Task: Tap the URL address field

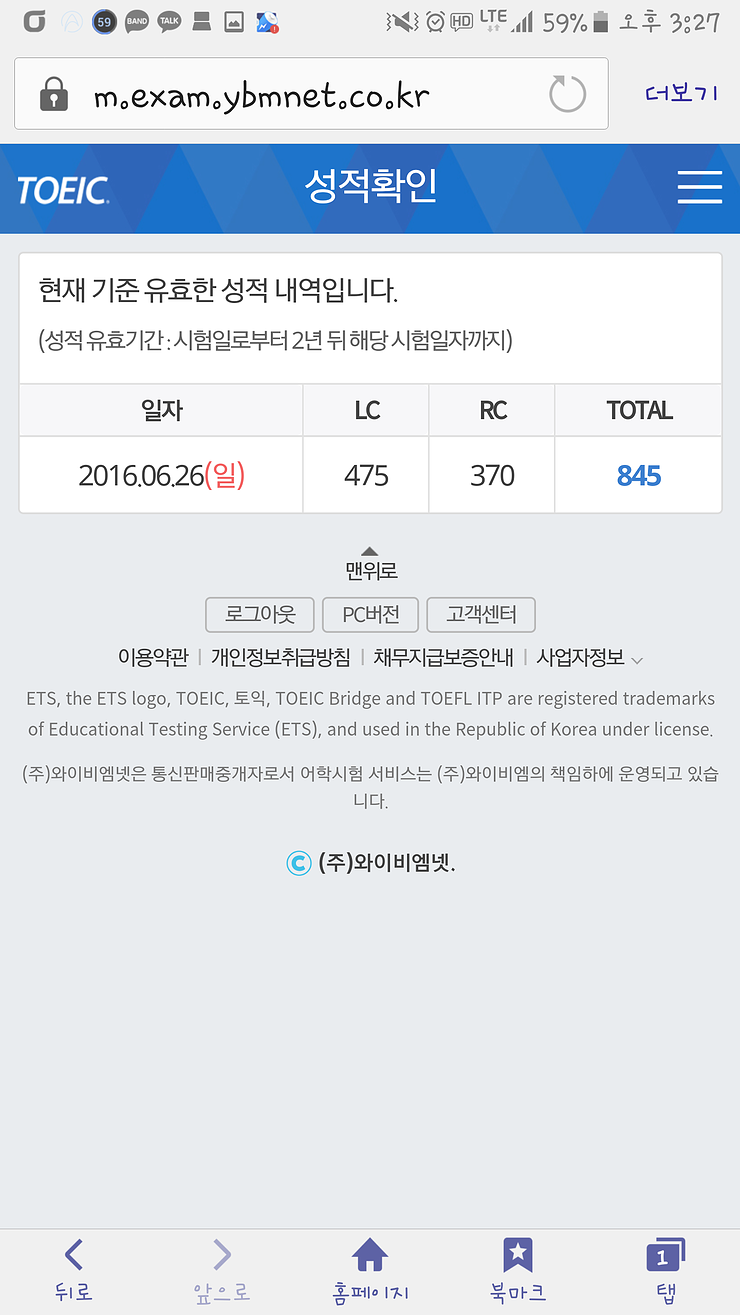Action: pos(311,94)
